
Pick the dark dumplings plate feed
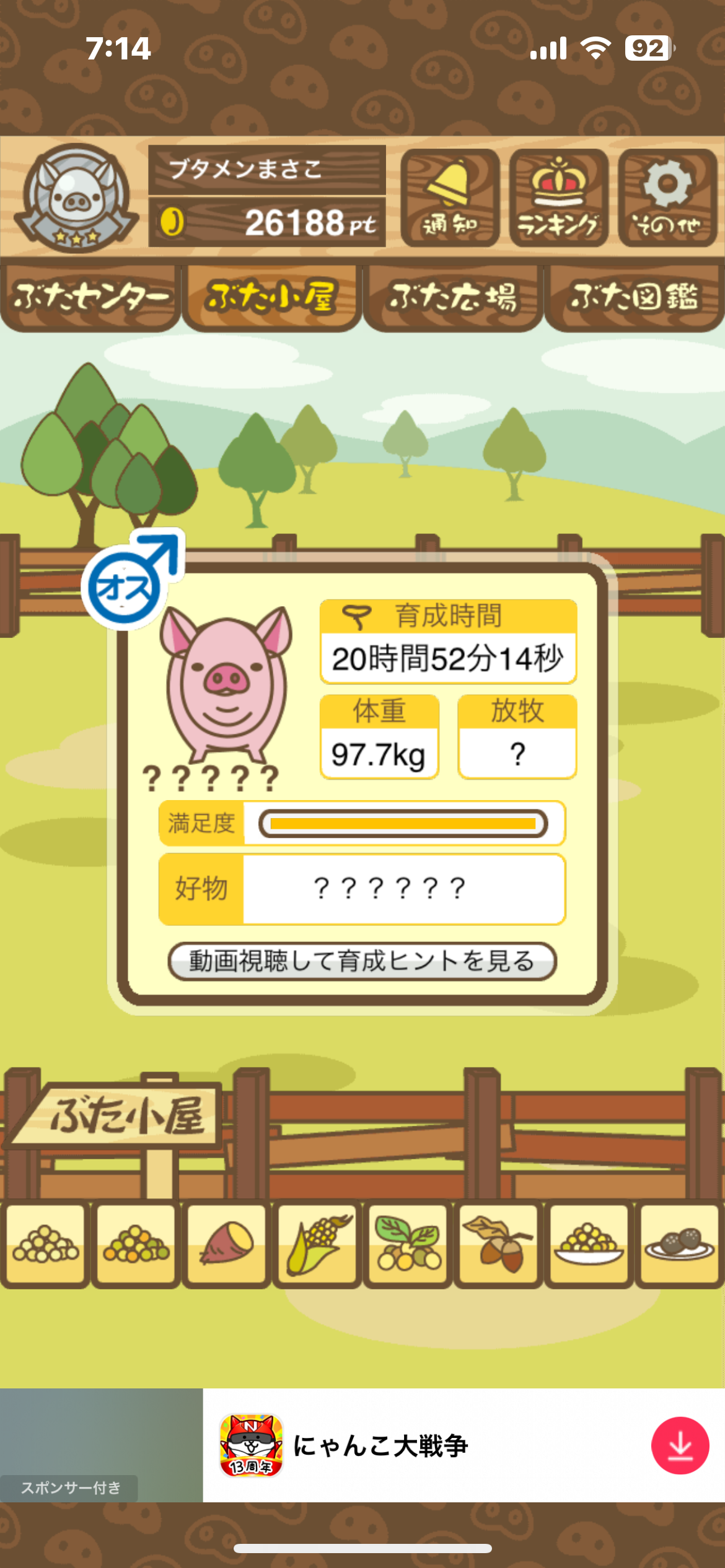[x=679, y=1244]
